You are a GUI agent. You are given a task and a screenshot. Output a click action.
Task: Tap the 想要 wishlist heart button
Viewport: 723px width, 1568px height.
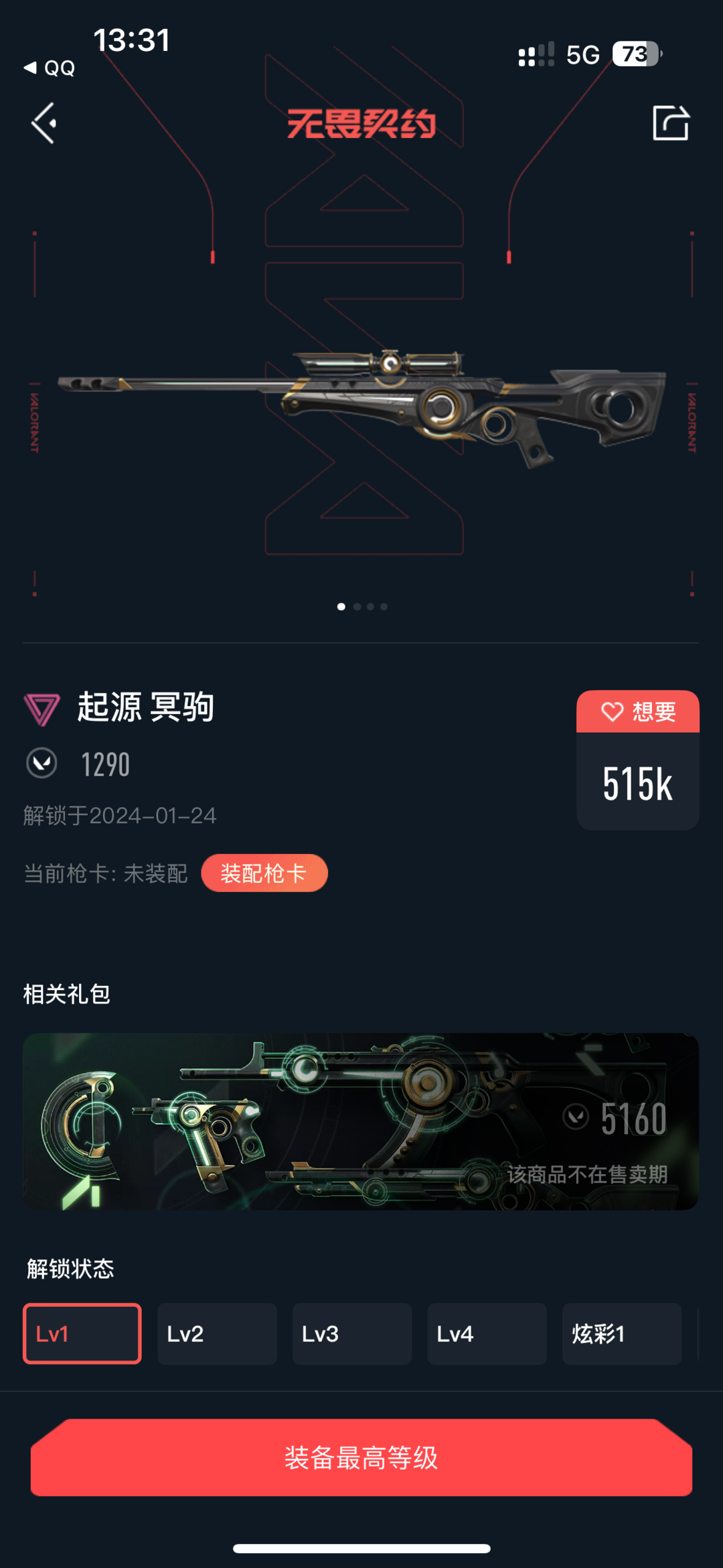pyautogui.click(x=638, y=711)
